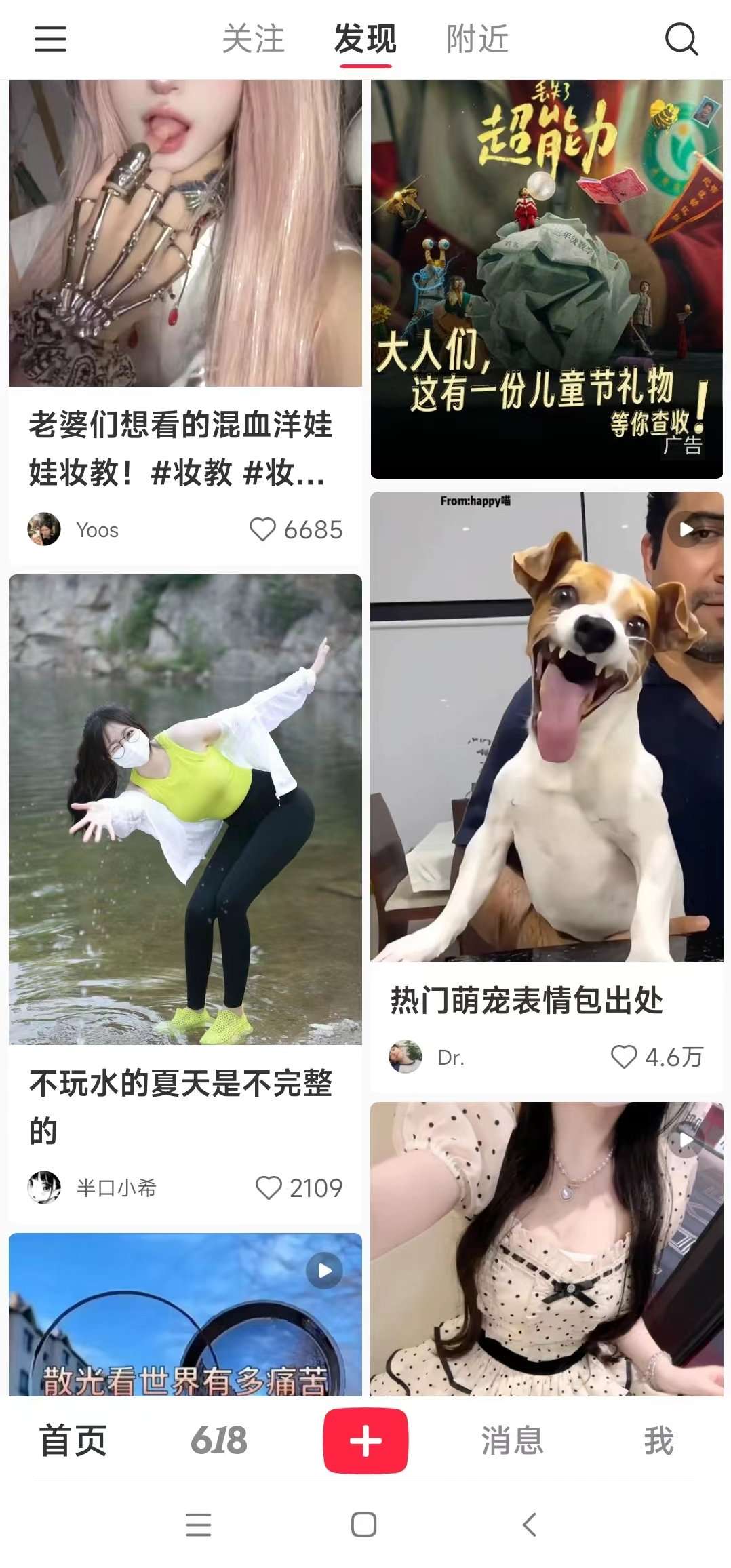This screenshot has width=731, height=1568.
Task: Like the post by Yoos
Action: [x=262, y=530]
